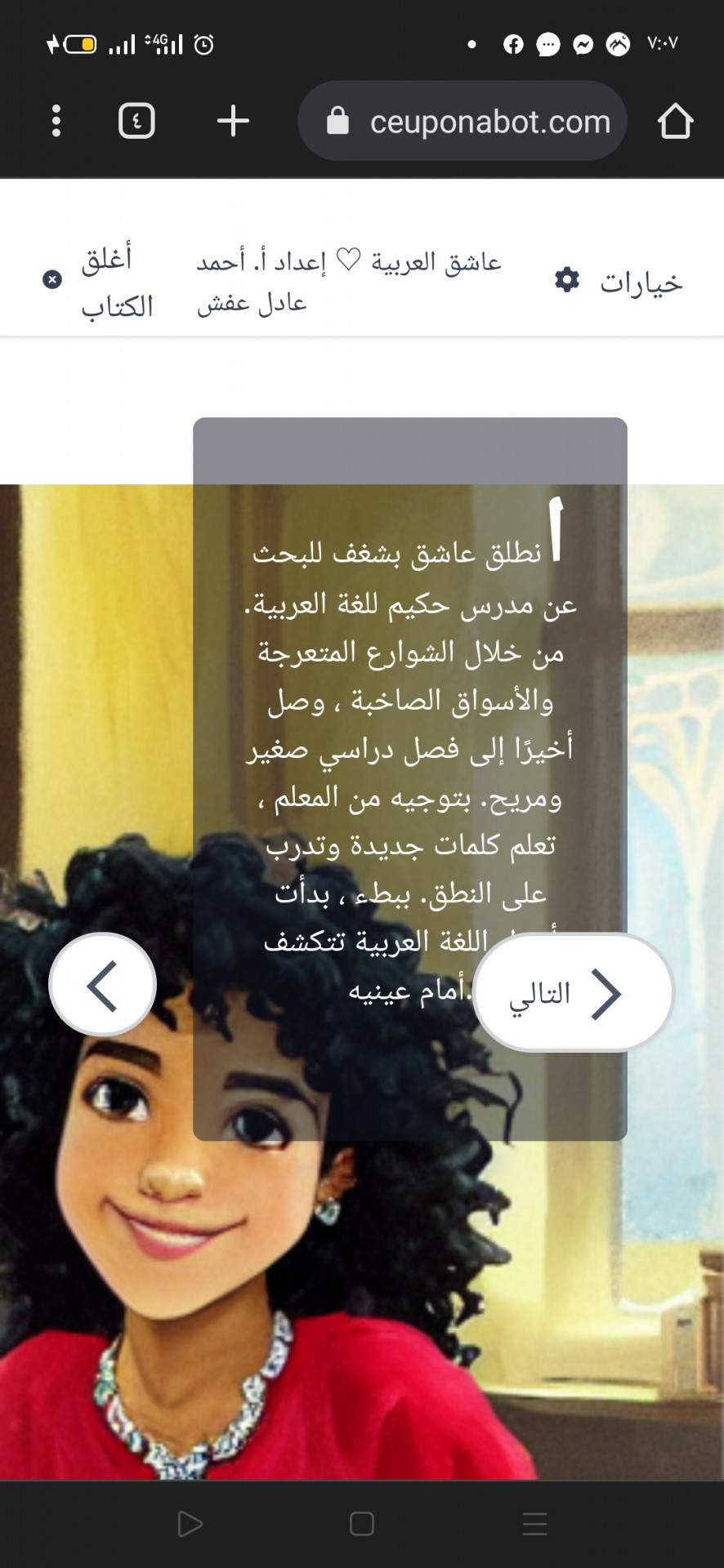The height and width of the screenshot is (1568, 724).
Task: Open the browser overflow menu
Action: click(x=56, y=121)
